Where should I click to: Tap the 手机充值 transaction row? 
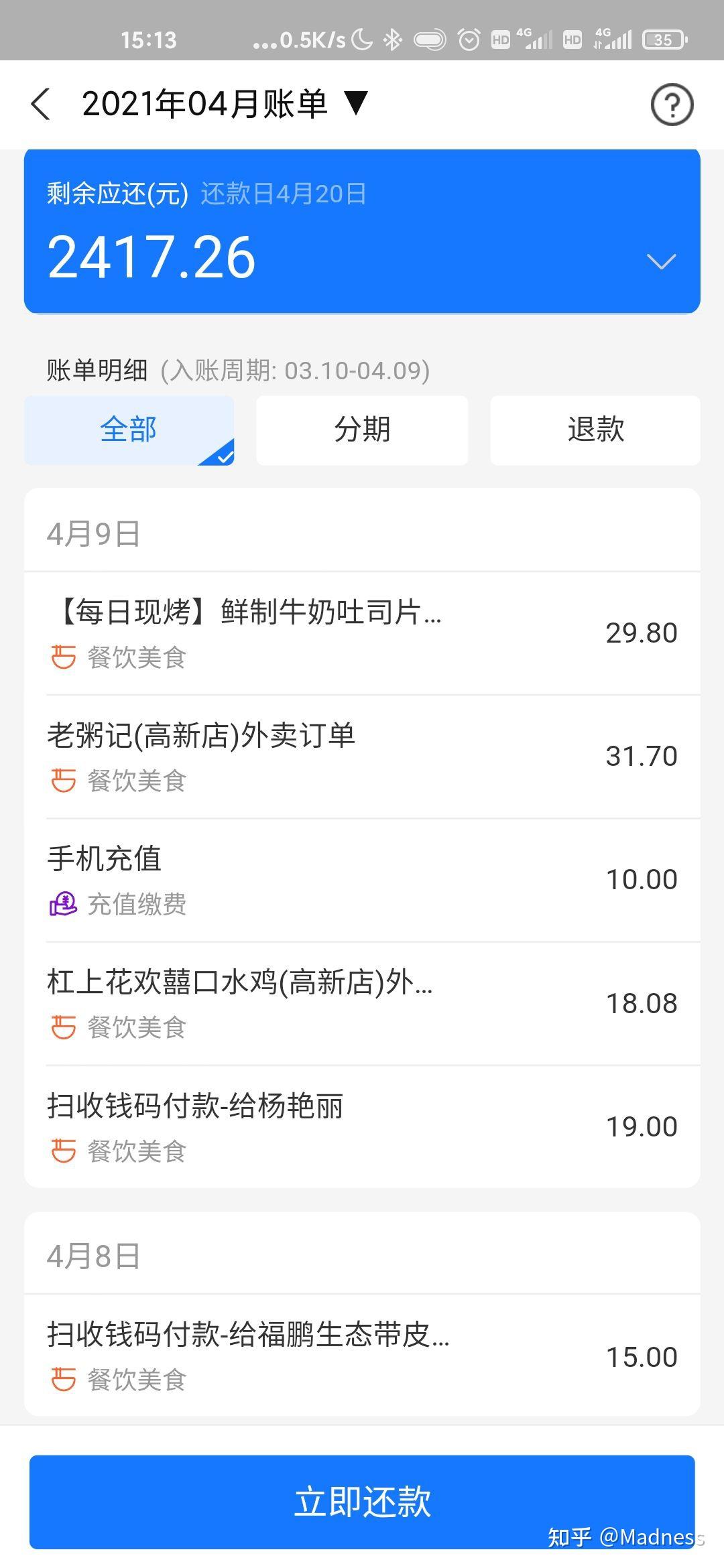pos(362,878)
